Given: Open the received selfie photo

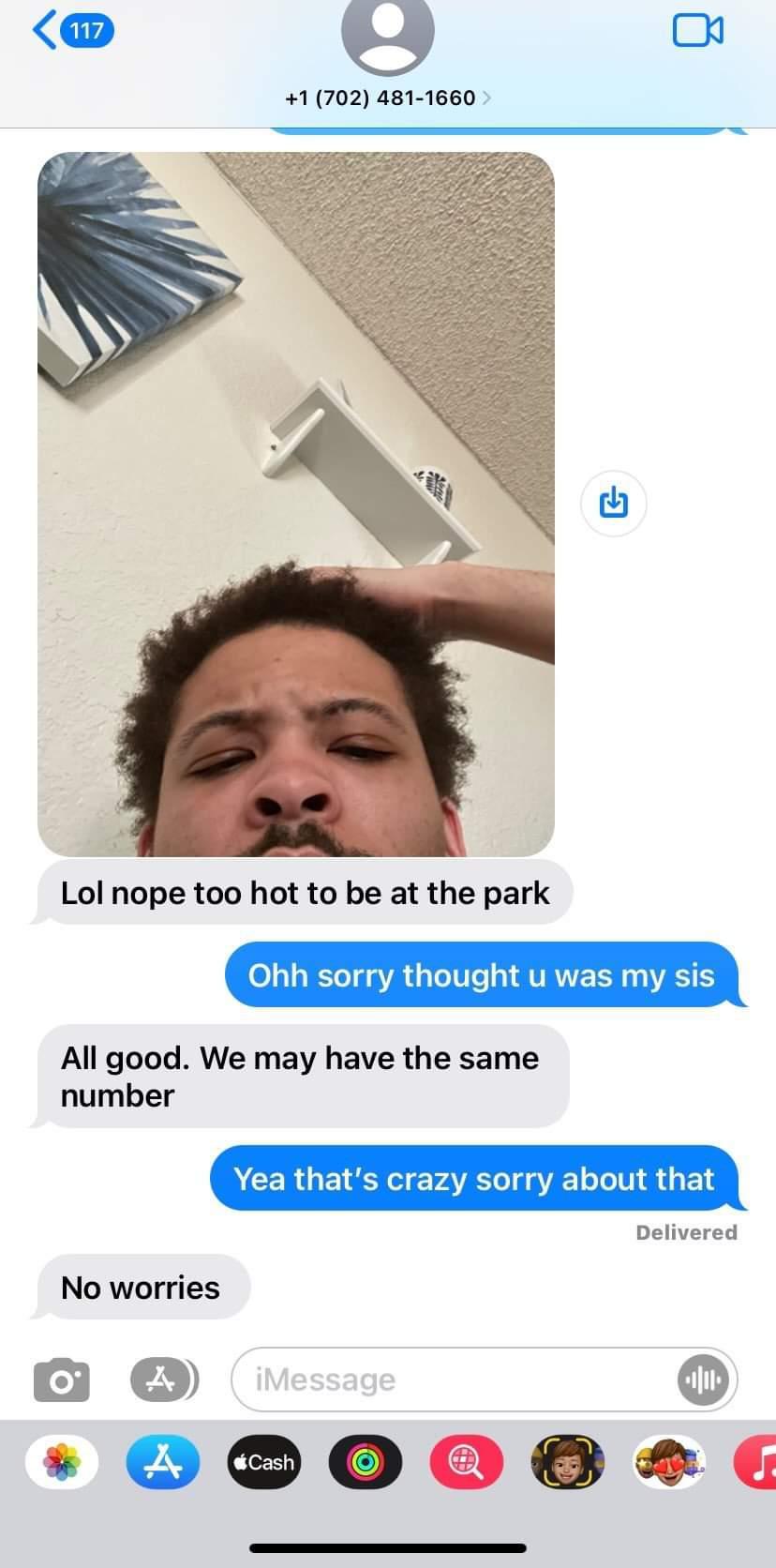Looking at the screenshot, I should pyautogui.click(x=296, y=505).
